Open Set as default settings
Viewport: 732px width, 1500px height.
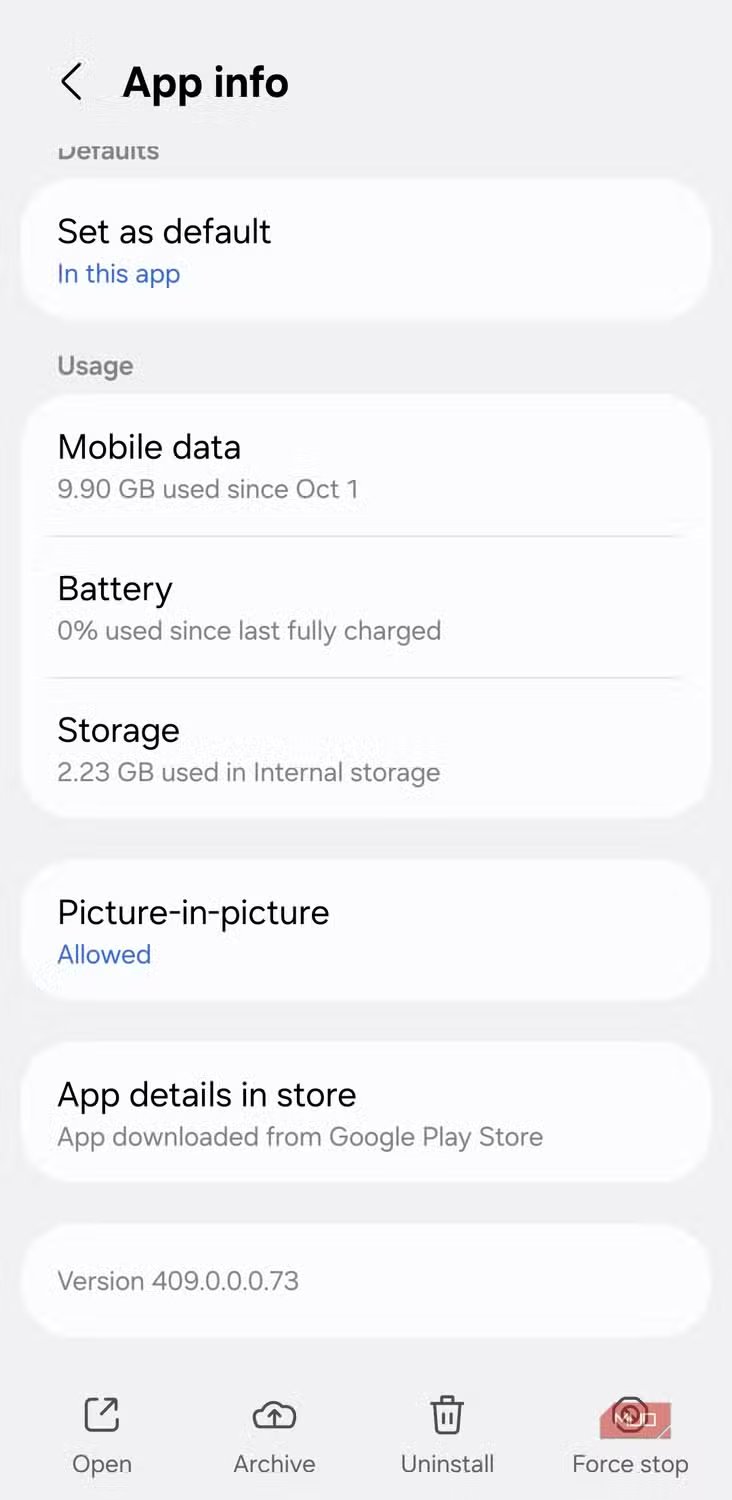[365, 250]
